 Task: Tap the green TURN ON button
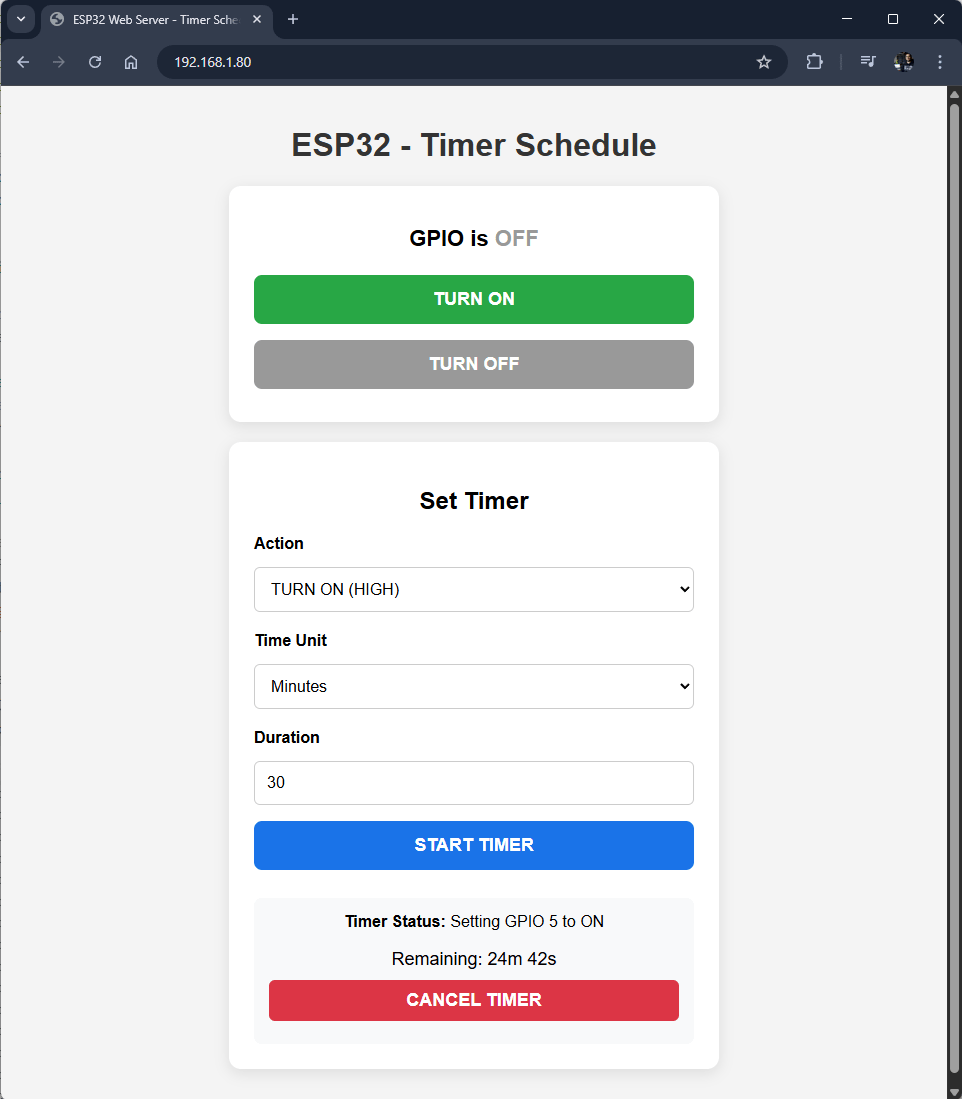(474, 299)
